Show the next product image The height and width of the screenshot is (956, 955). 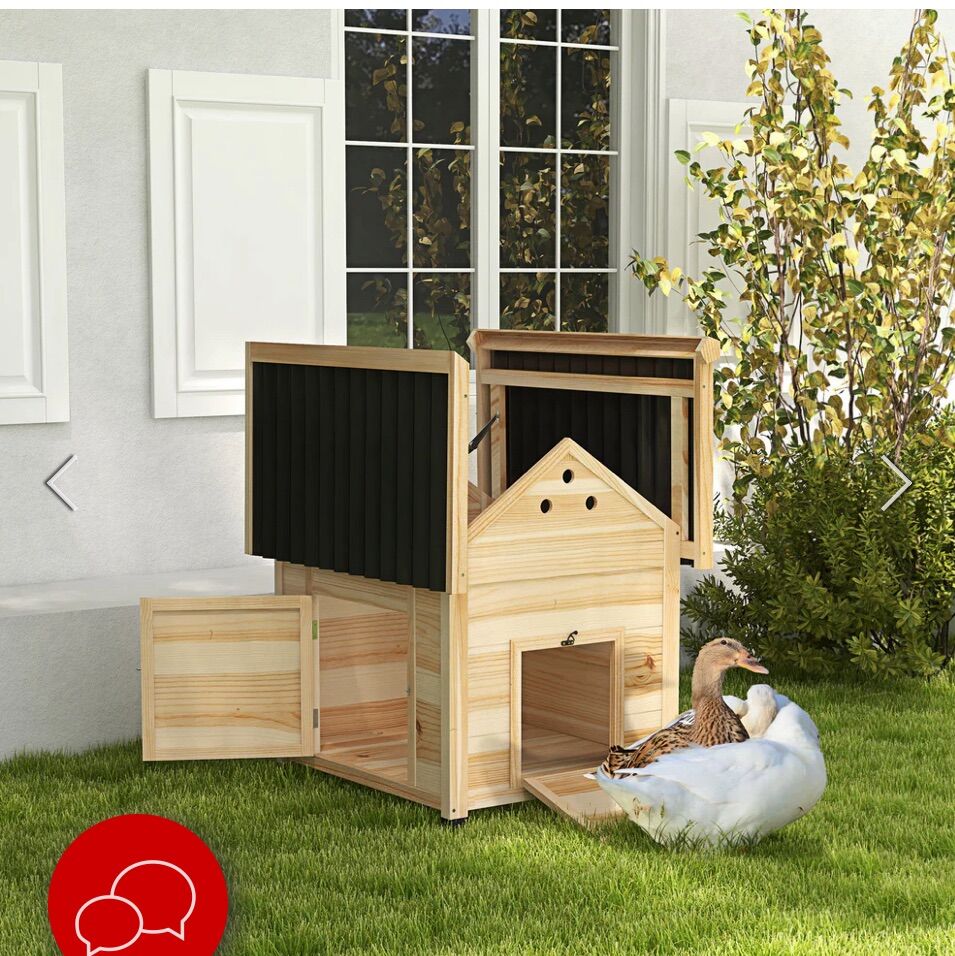894,483
